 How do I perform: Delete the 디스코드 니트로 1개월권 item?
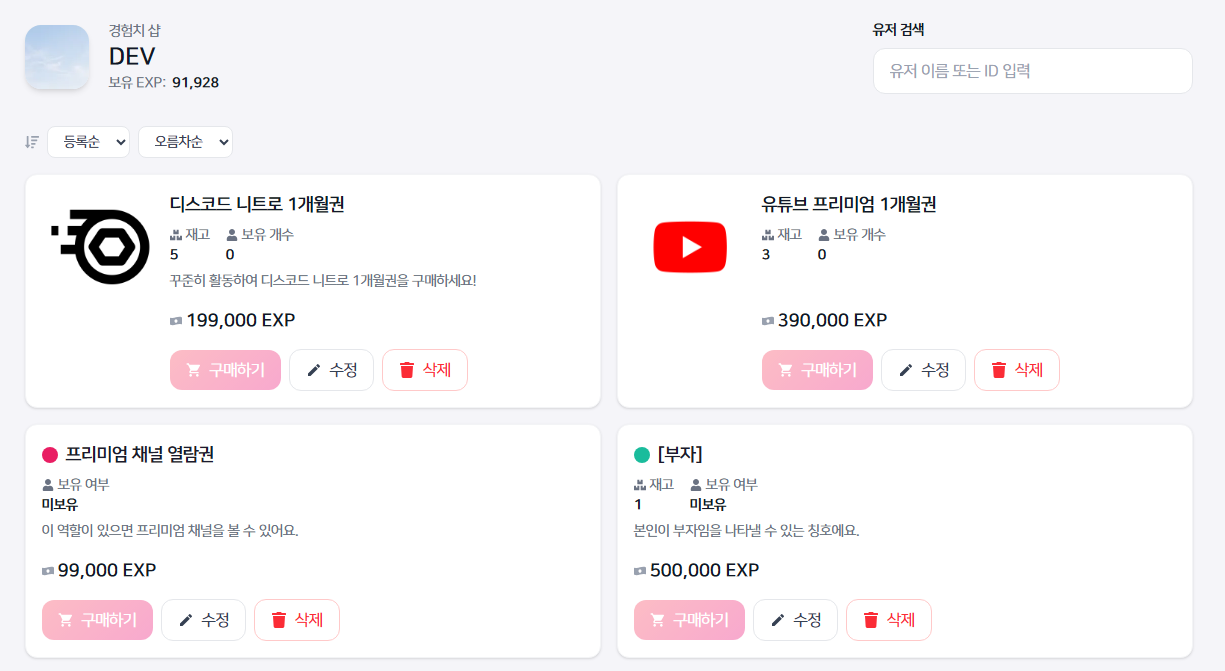[x=424, y=370]
